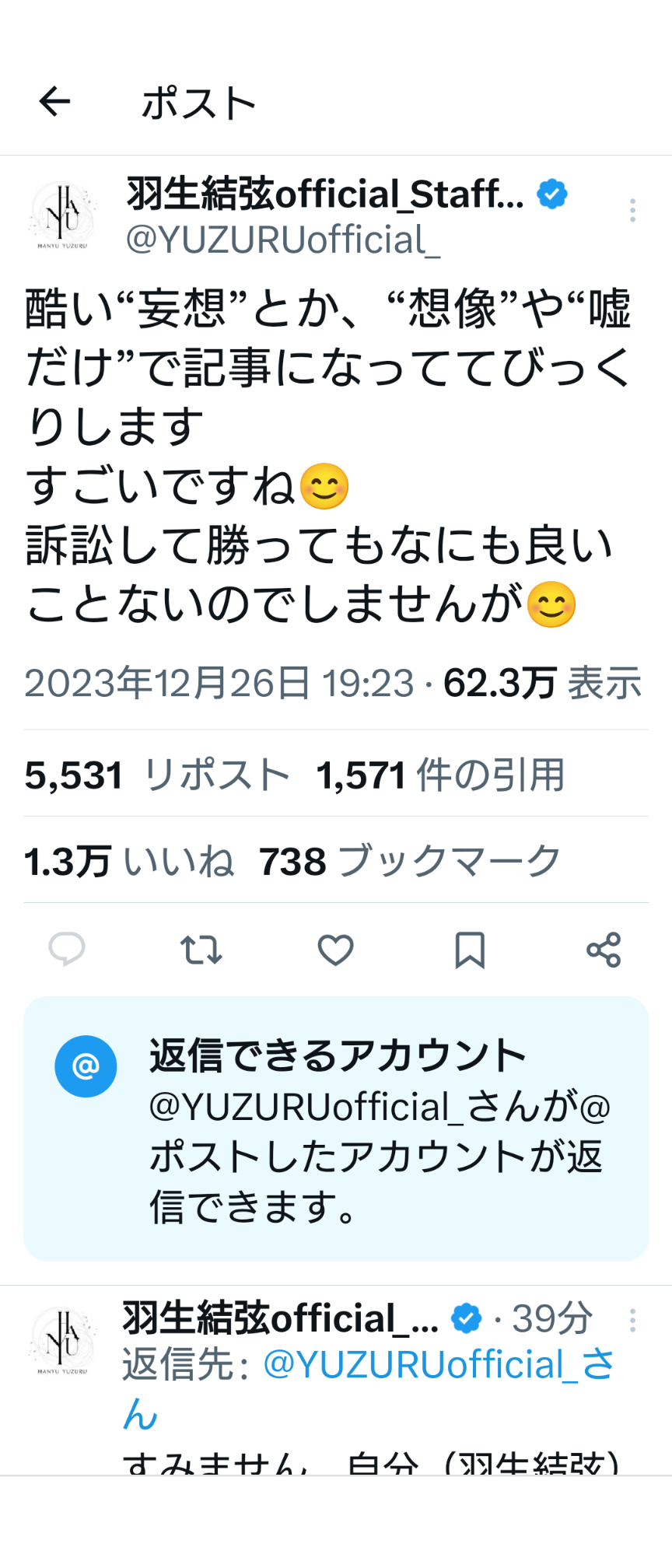Open the reply author's profile picture

pos(62,1341)
